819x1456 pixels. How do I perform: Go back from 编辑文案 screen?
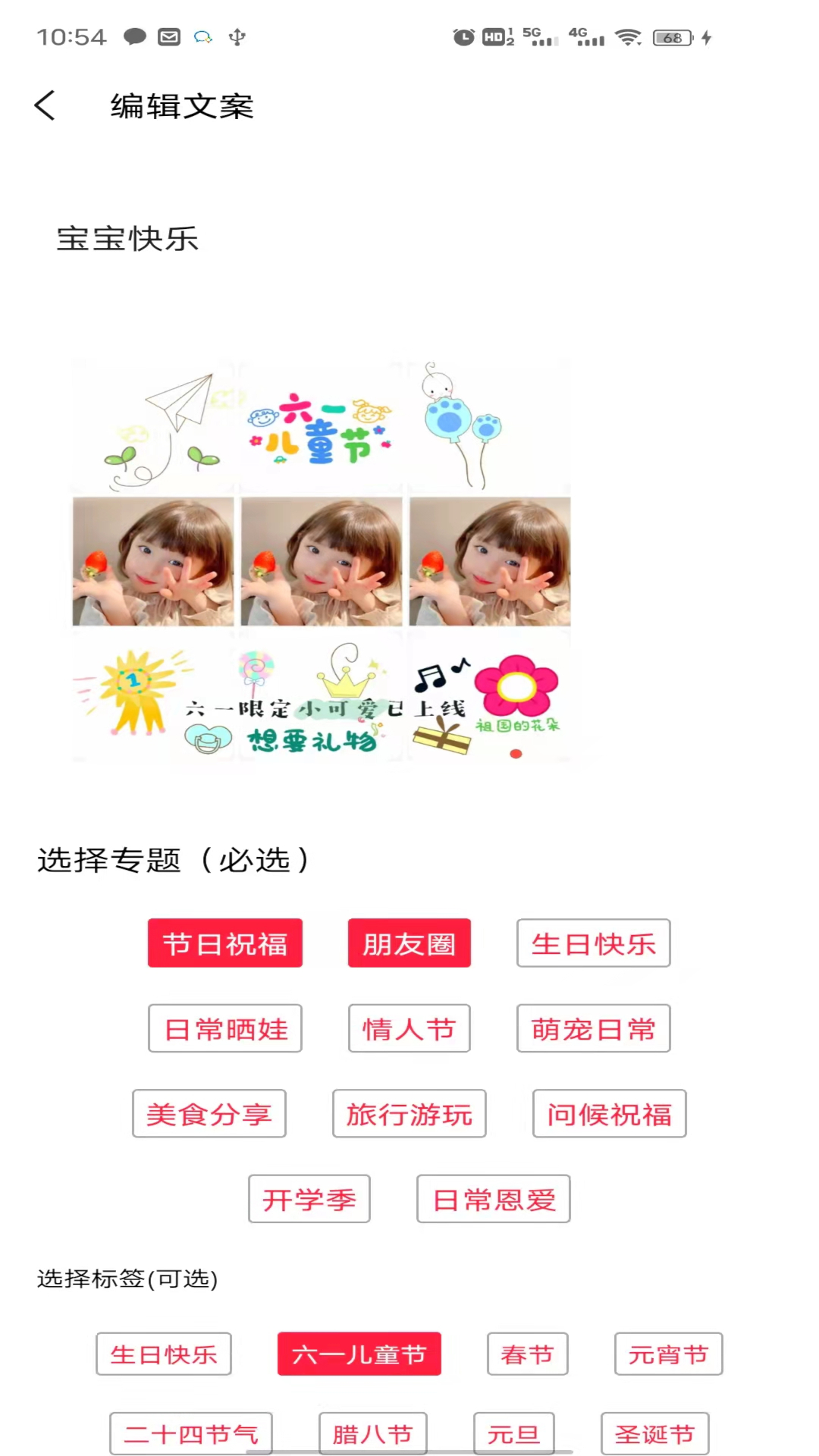coord(45,105)
